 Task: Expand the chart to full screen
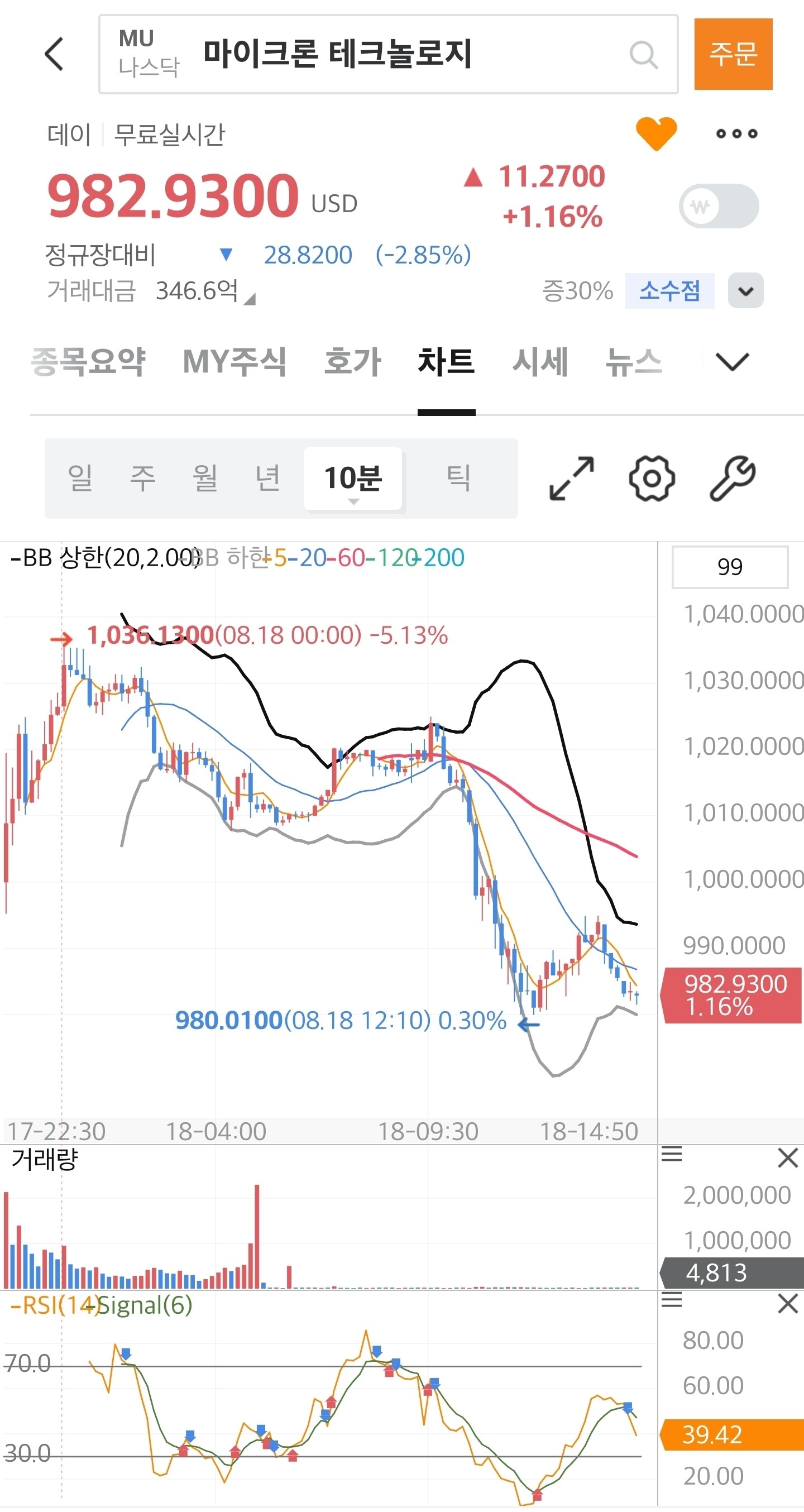click(571, 479)
